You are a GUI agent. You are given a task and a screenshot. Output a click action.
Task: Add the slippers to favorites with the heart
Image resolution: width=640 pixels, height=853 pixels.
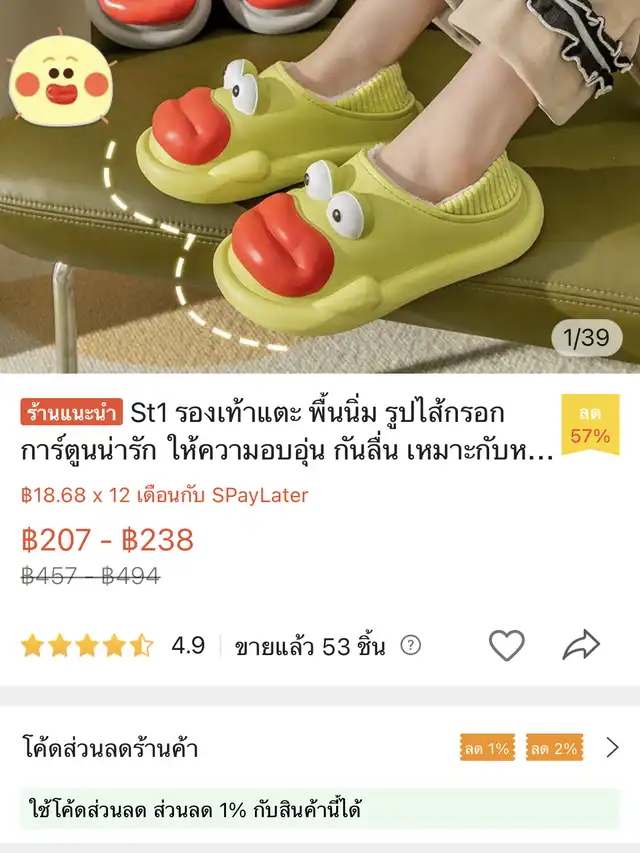tap(507, 645)
